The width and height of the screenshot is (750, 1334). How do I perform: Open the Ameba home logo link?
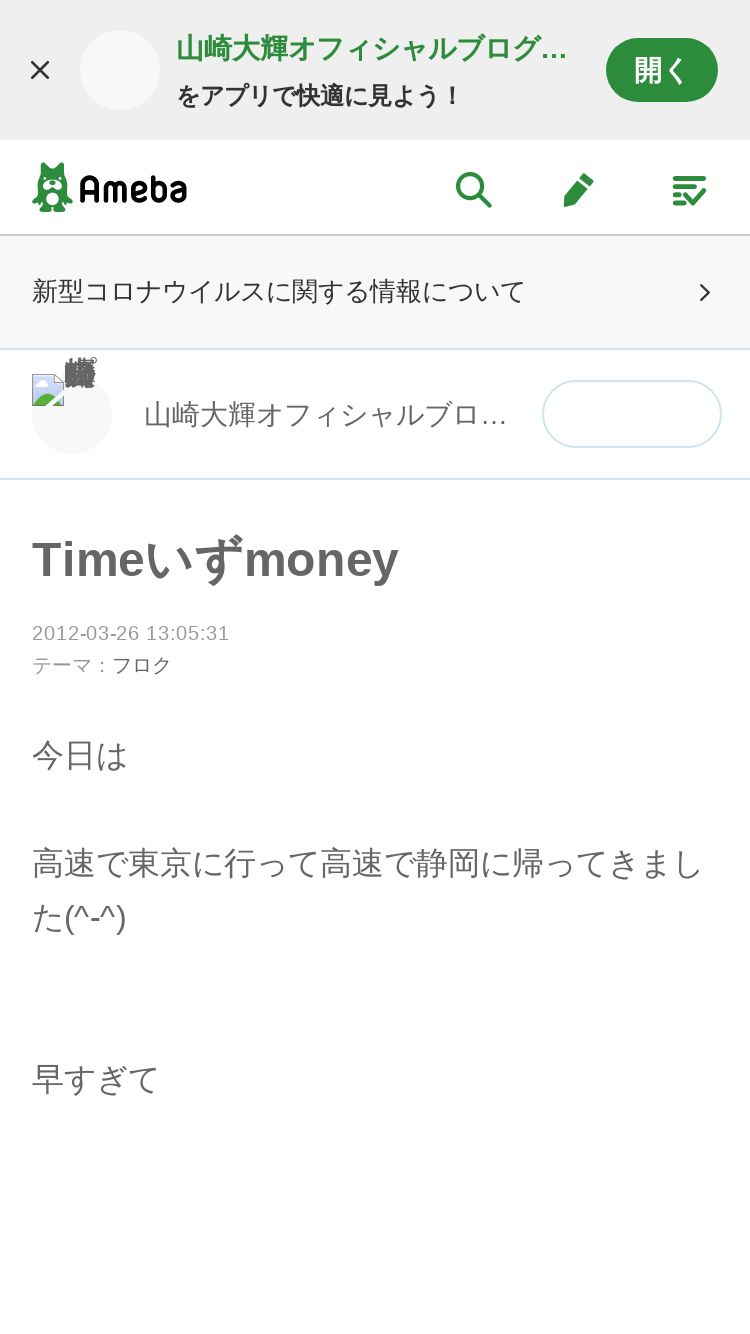tap(110, 188)
